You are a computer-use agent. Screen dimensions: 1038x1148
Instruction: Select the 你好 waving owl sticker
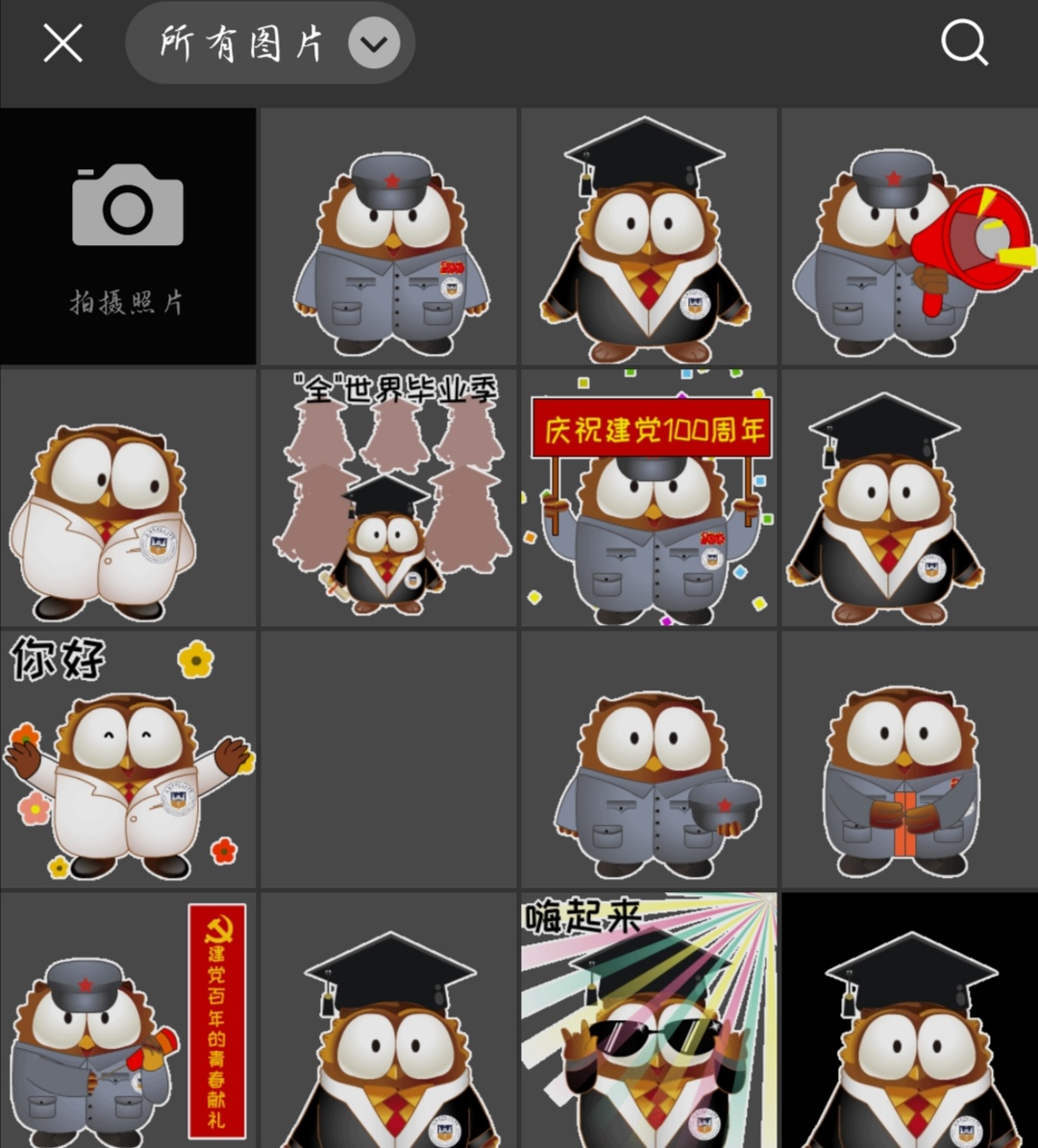tap(128, 760)
